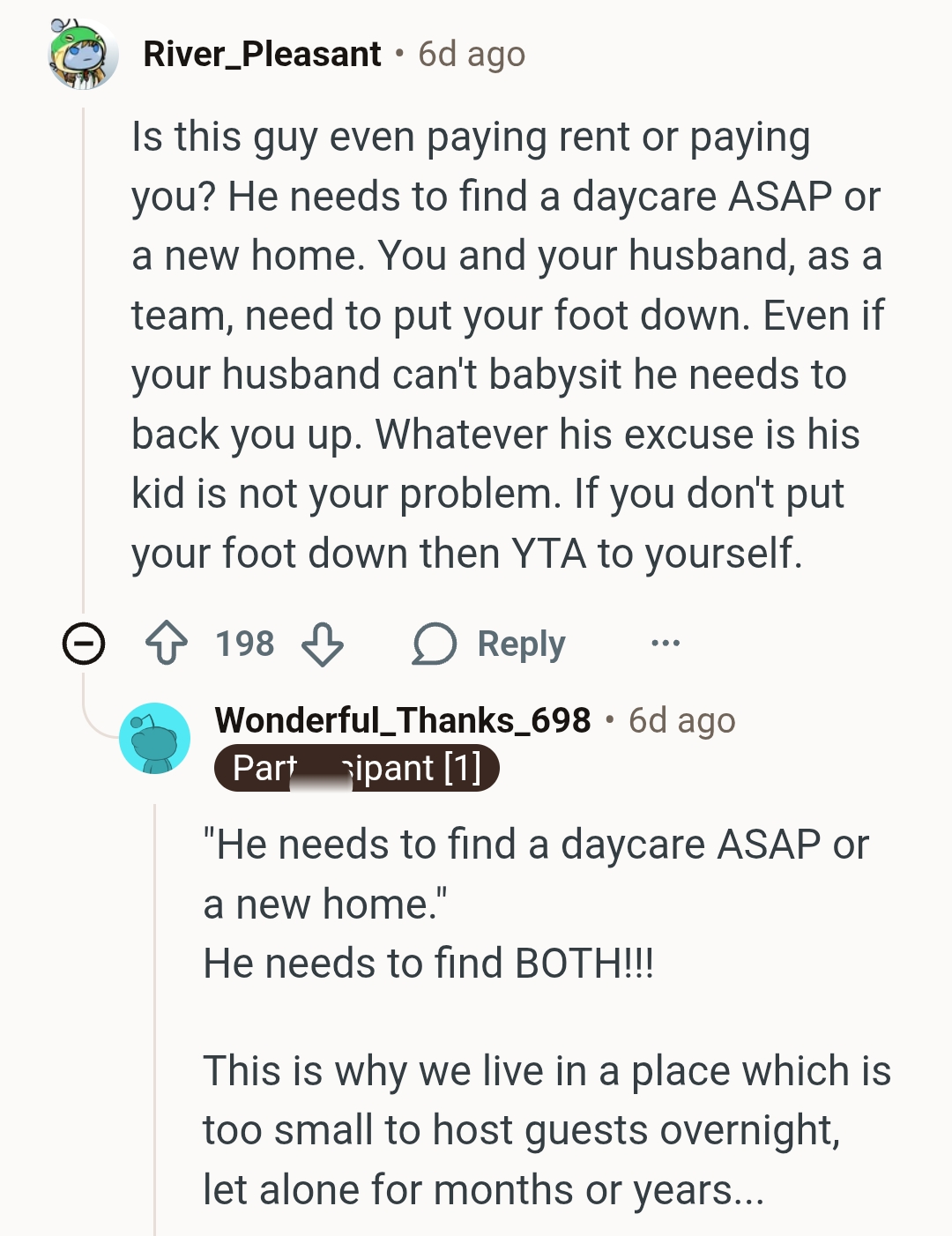
Task: Select the minus collapse icon beside the vote row
Action: click(x=82, y=644)
